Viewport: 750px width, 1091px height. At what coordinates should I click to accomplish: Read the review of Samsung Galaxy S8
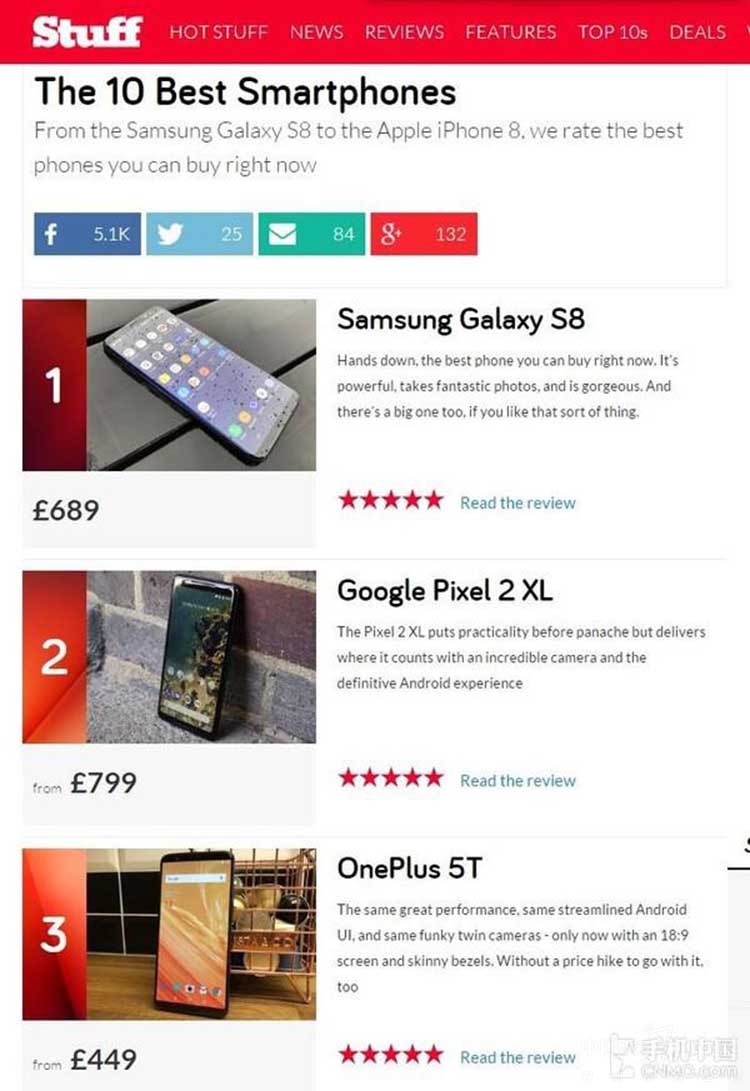(x=517, y=503)
